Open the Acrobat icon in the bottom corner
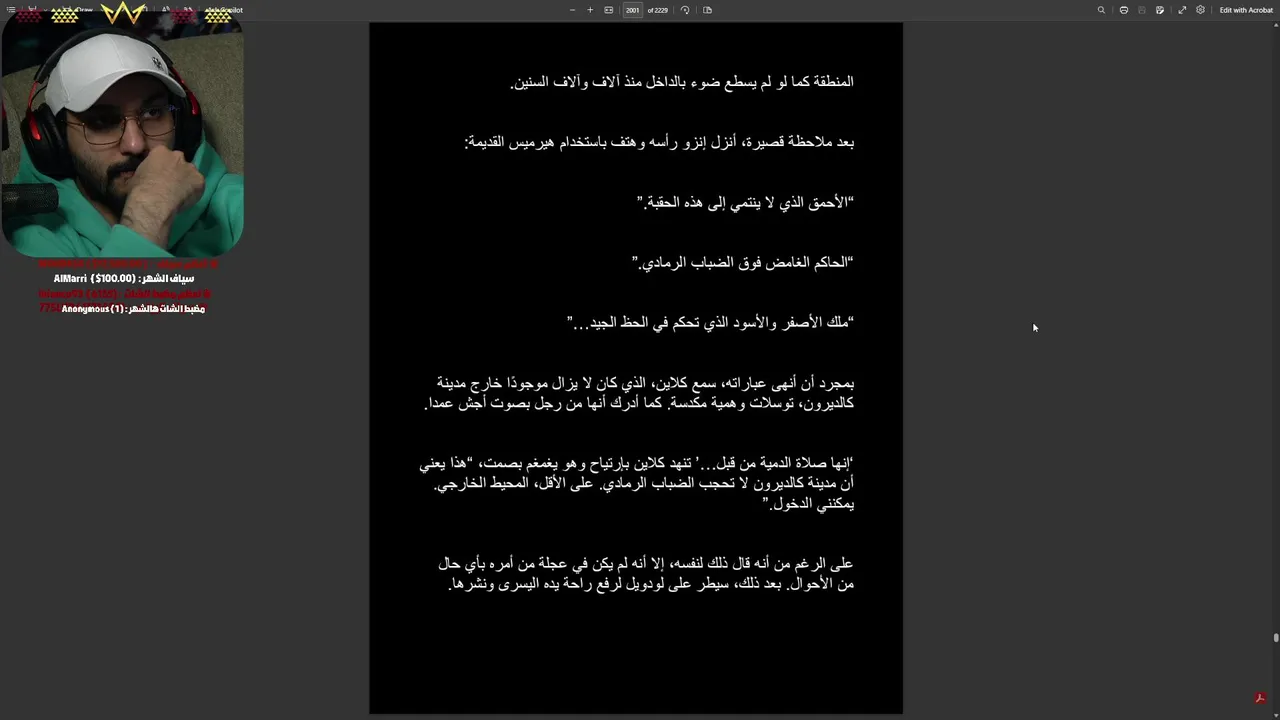This screenshot has height=720, width=1280. tap(1260, 698)
